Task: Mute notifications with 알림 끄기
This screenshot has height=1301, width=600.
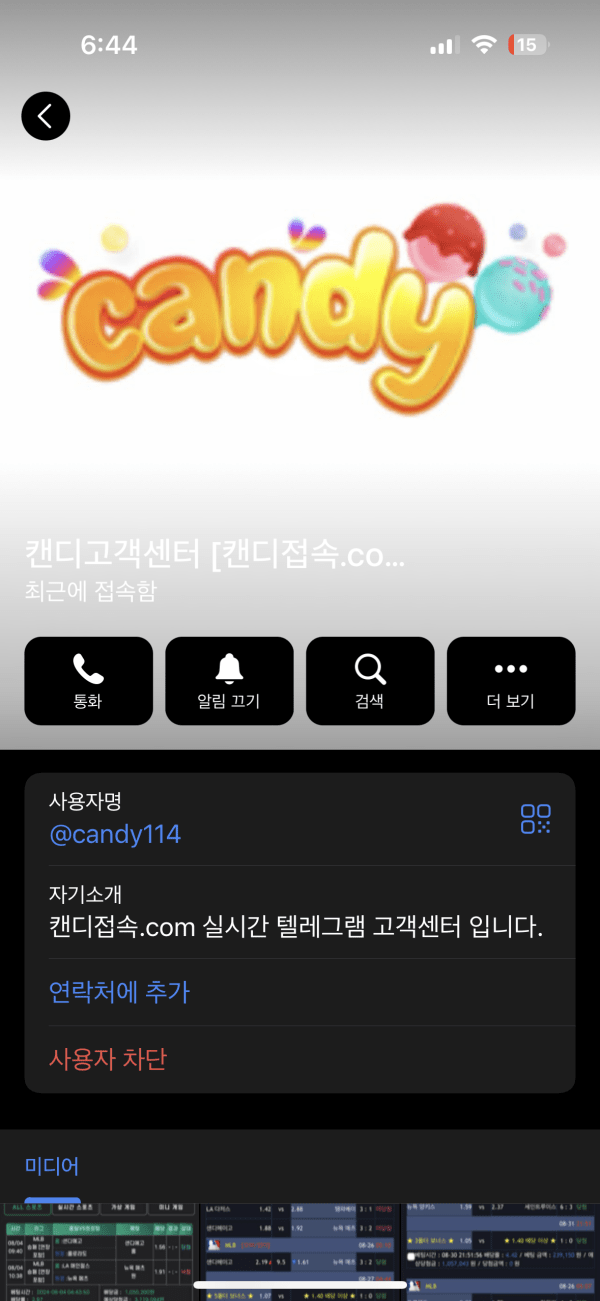Action: click(229, 681)
